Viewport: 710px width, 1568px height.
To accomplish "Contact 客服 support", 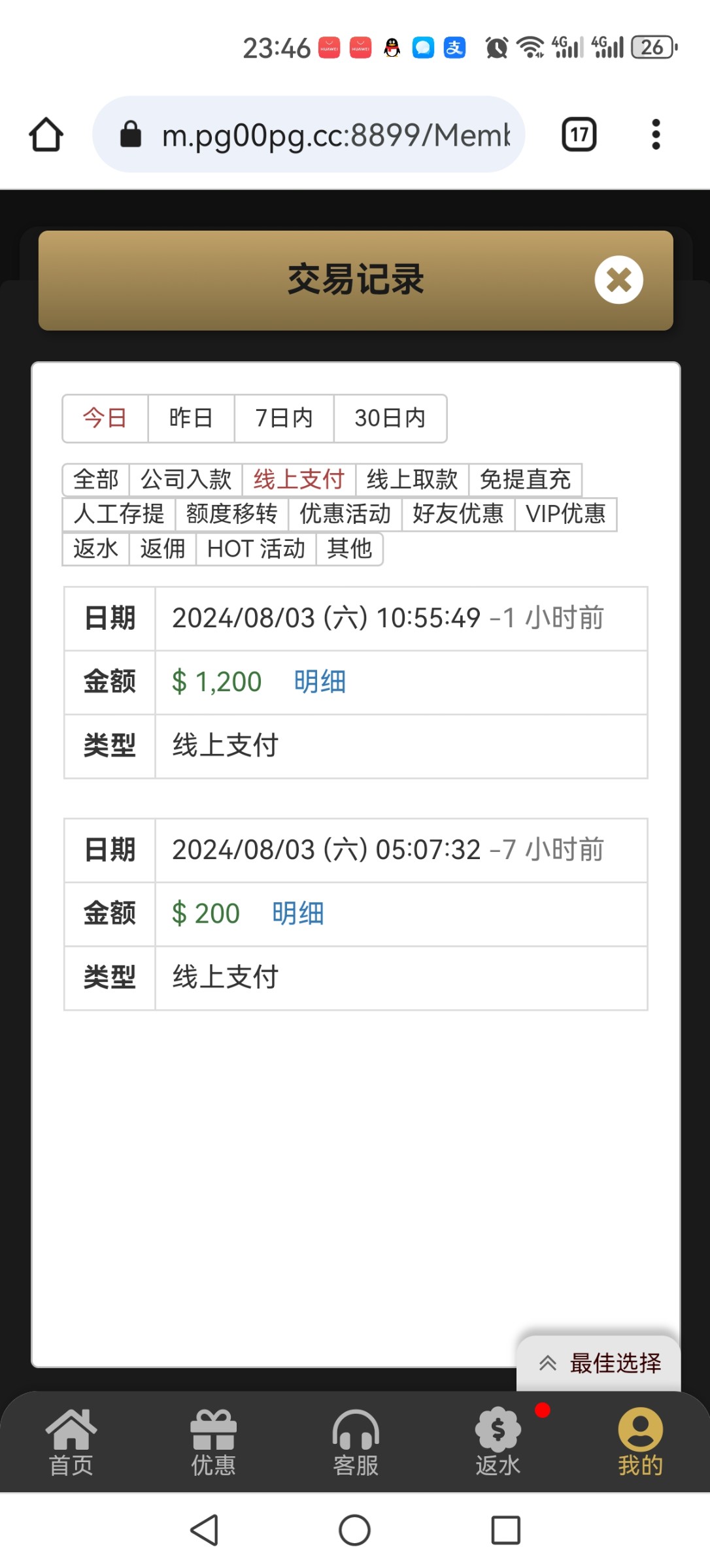I will pyautogui.click(x=355, y=1443).
